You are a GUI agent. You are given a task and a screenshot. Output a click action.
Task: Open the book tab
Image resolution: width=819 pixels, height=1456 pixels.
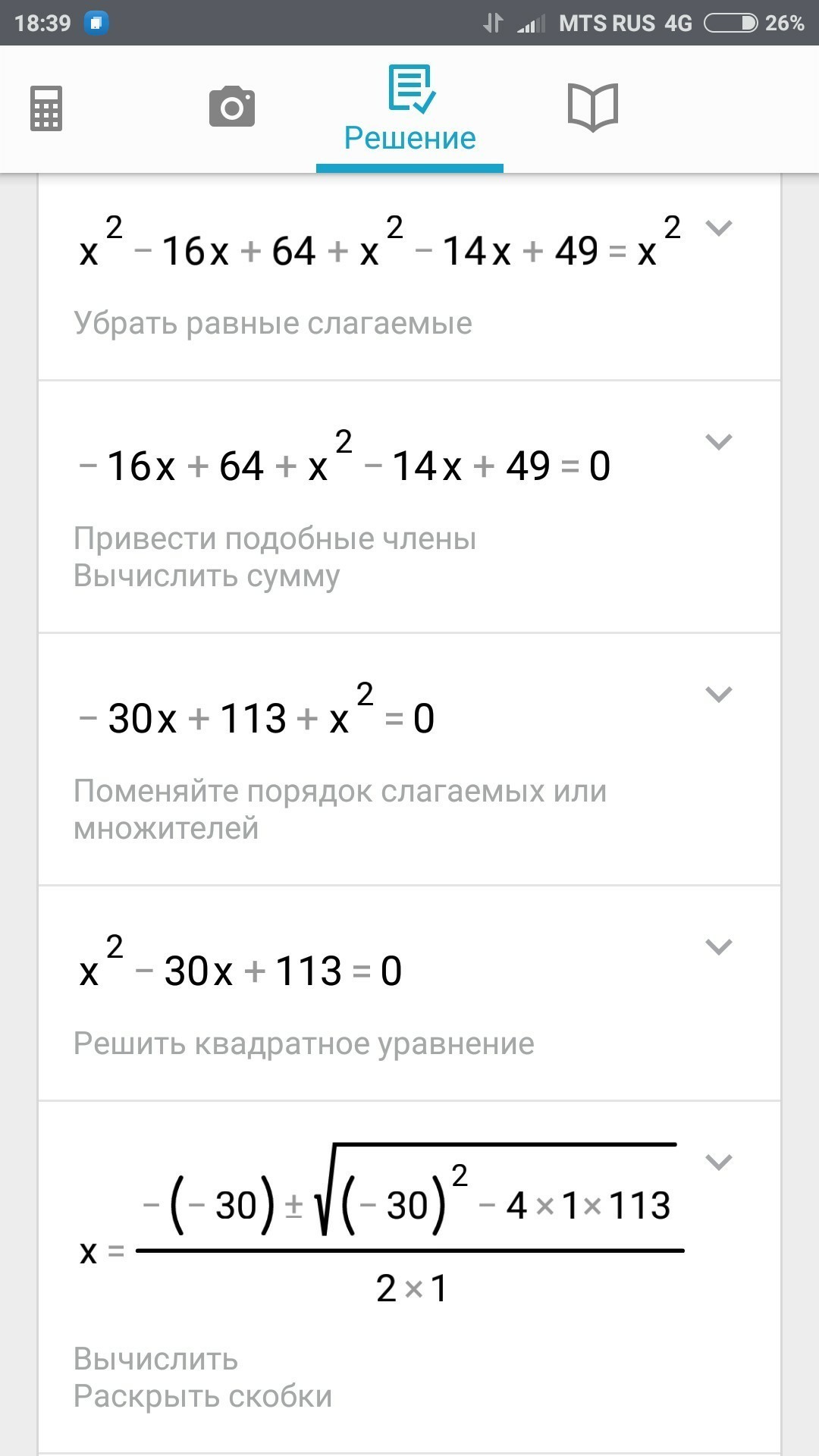(593, 107)
